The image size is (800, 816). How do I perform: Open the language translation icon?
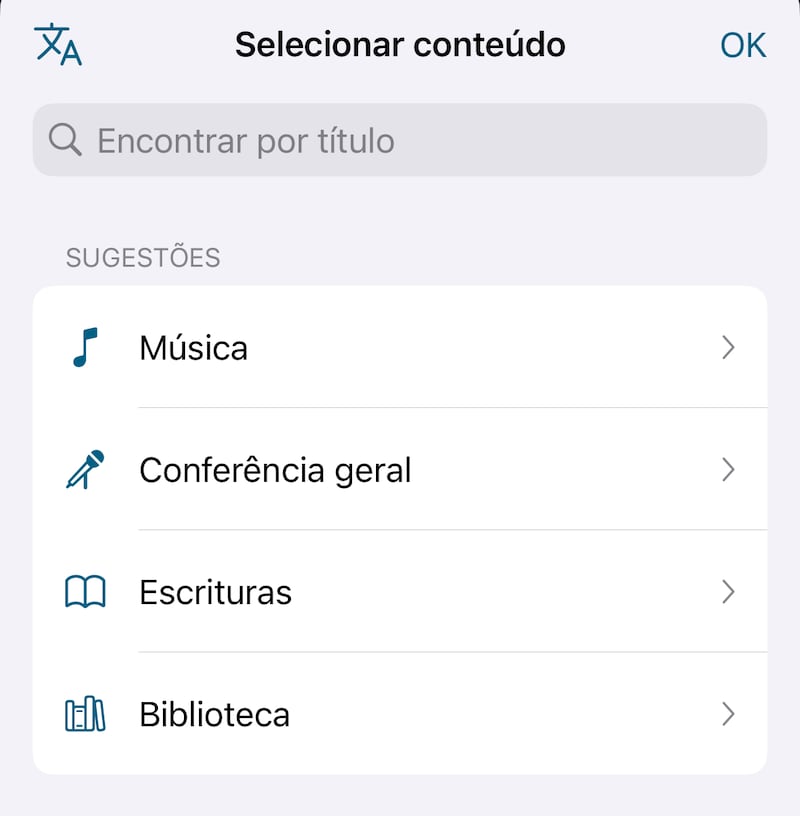point(58,45)
